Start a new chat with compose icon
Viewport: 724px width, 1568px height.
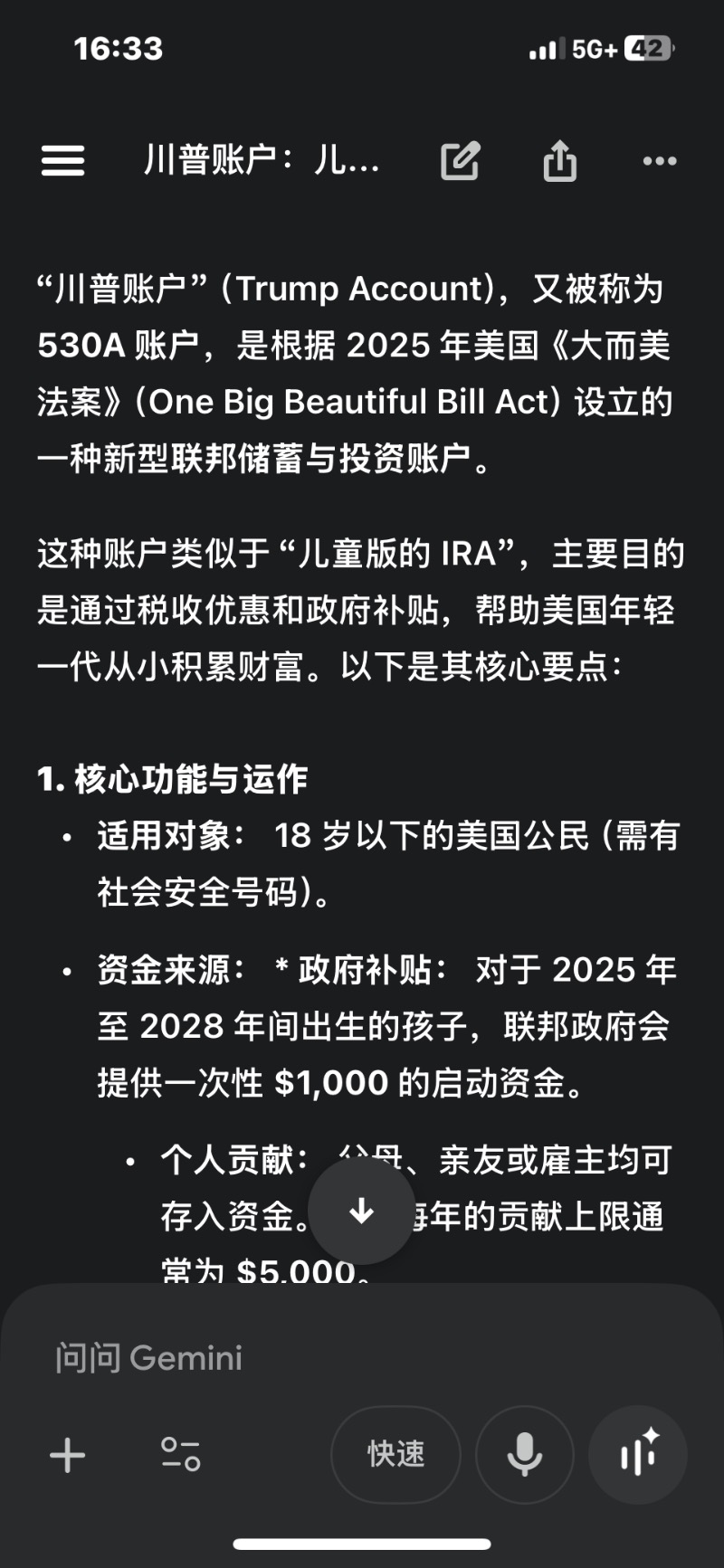460,161
